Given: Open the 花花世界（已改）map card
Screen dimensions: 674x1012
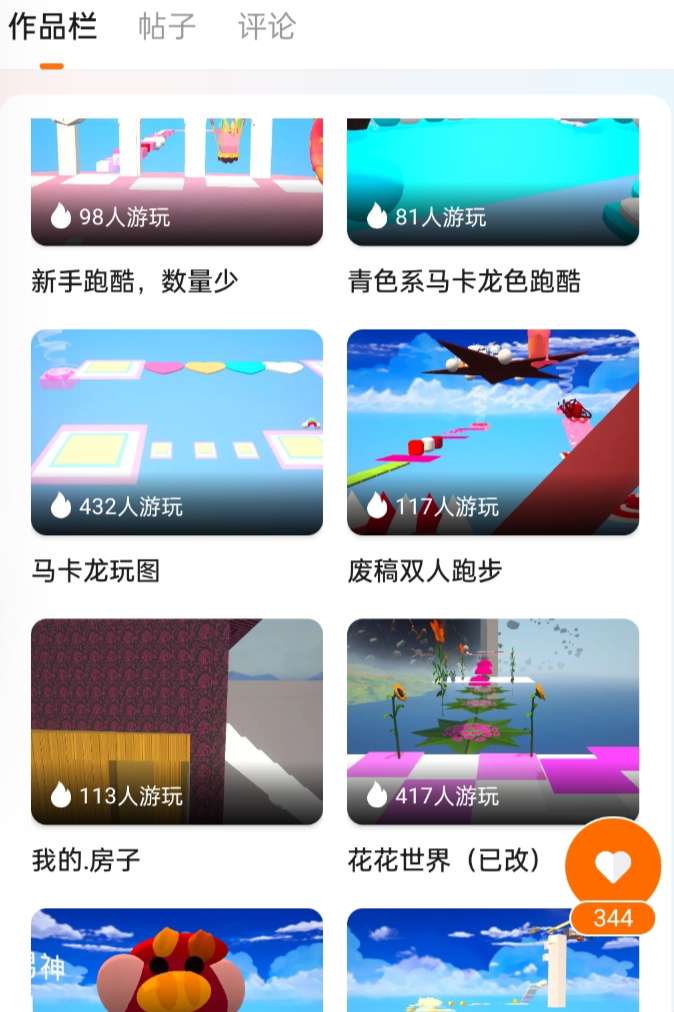Looking at the screenshot, I should click(x=493, y=722).
